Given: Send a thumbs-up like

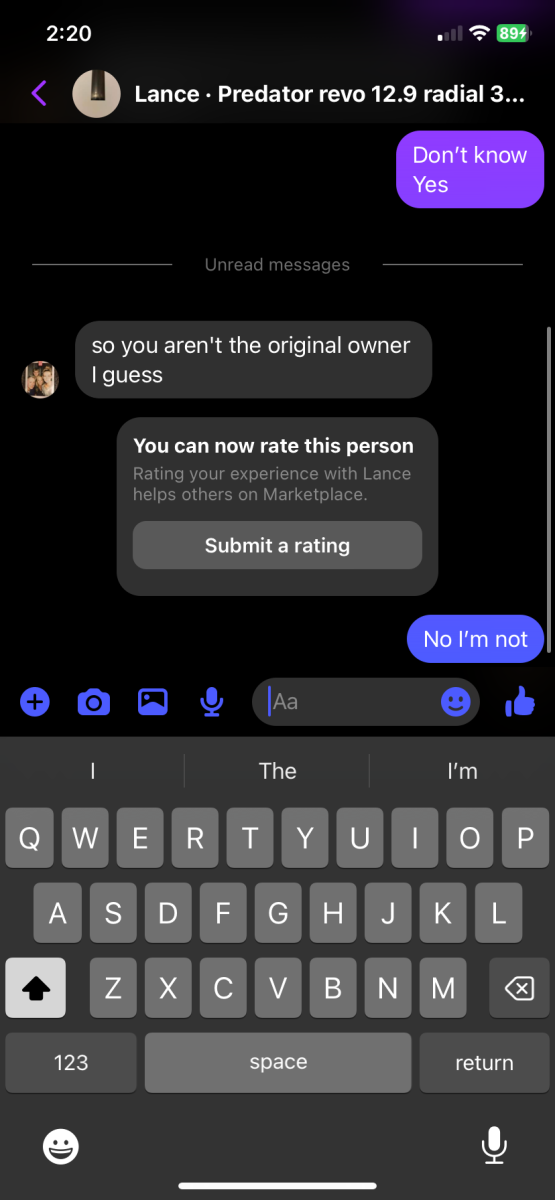Looking at the screenshot, I should [x=520, y=701].
